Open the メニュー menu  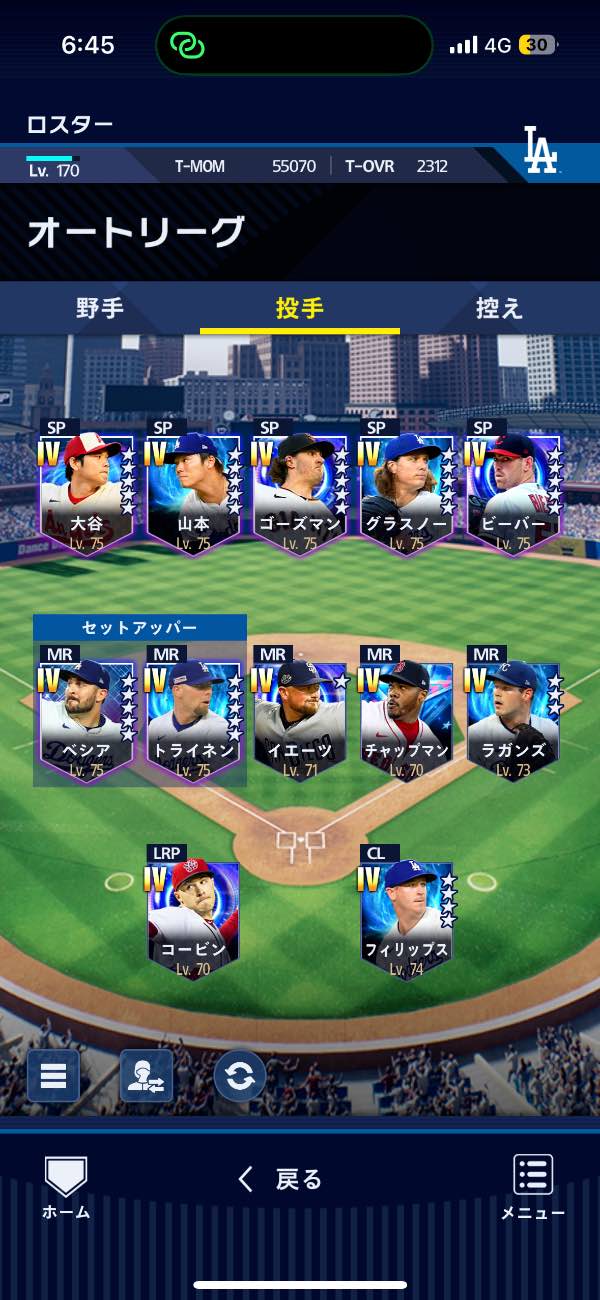click(x=532, y=1187)
